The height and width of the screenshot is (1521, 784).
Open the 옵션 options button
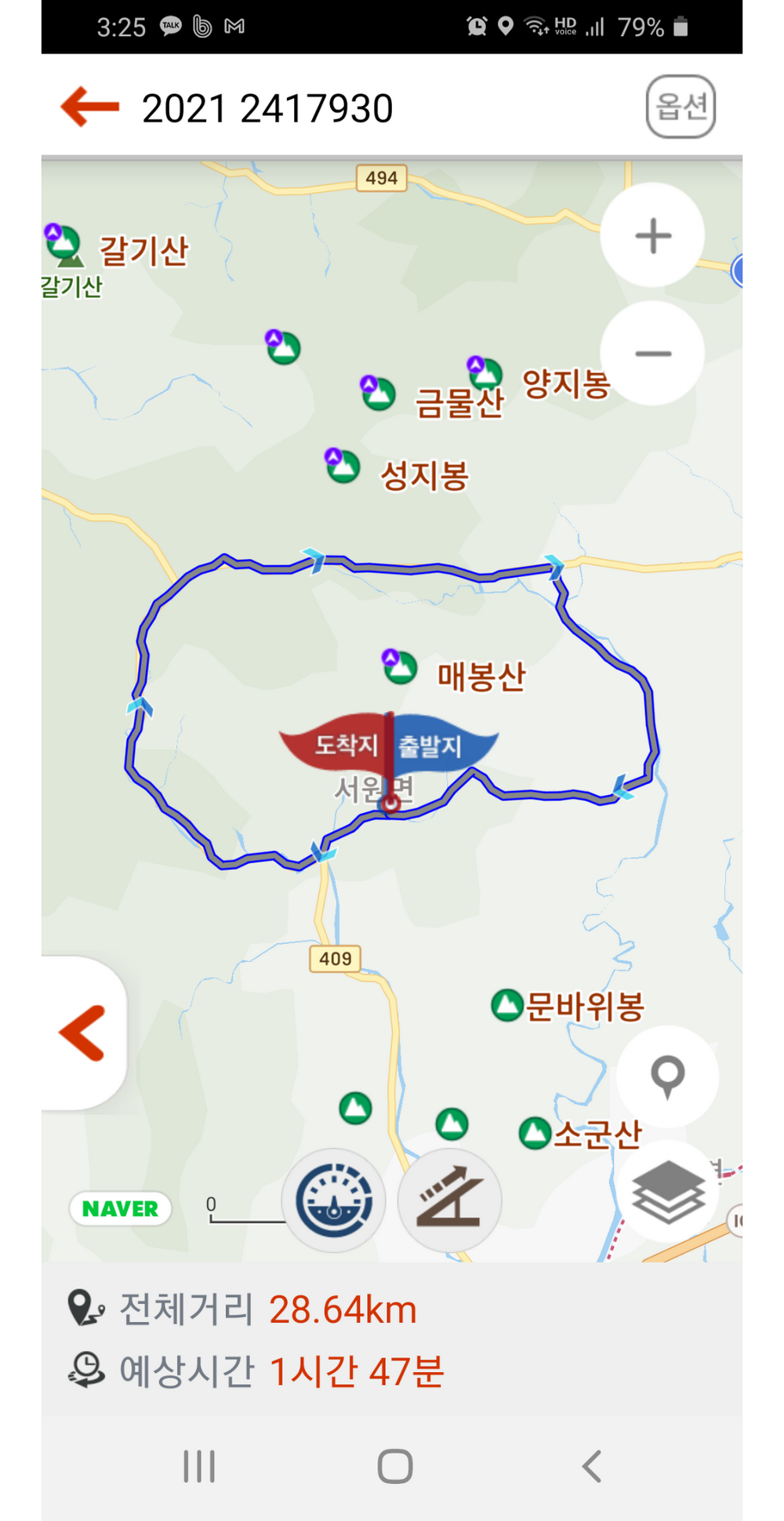click(x=681, y=107)
